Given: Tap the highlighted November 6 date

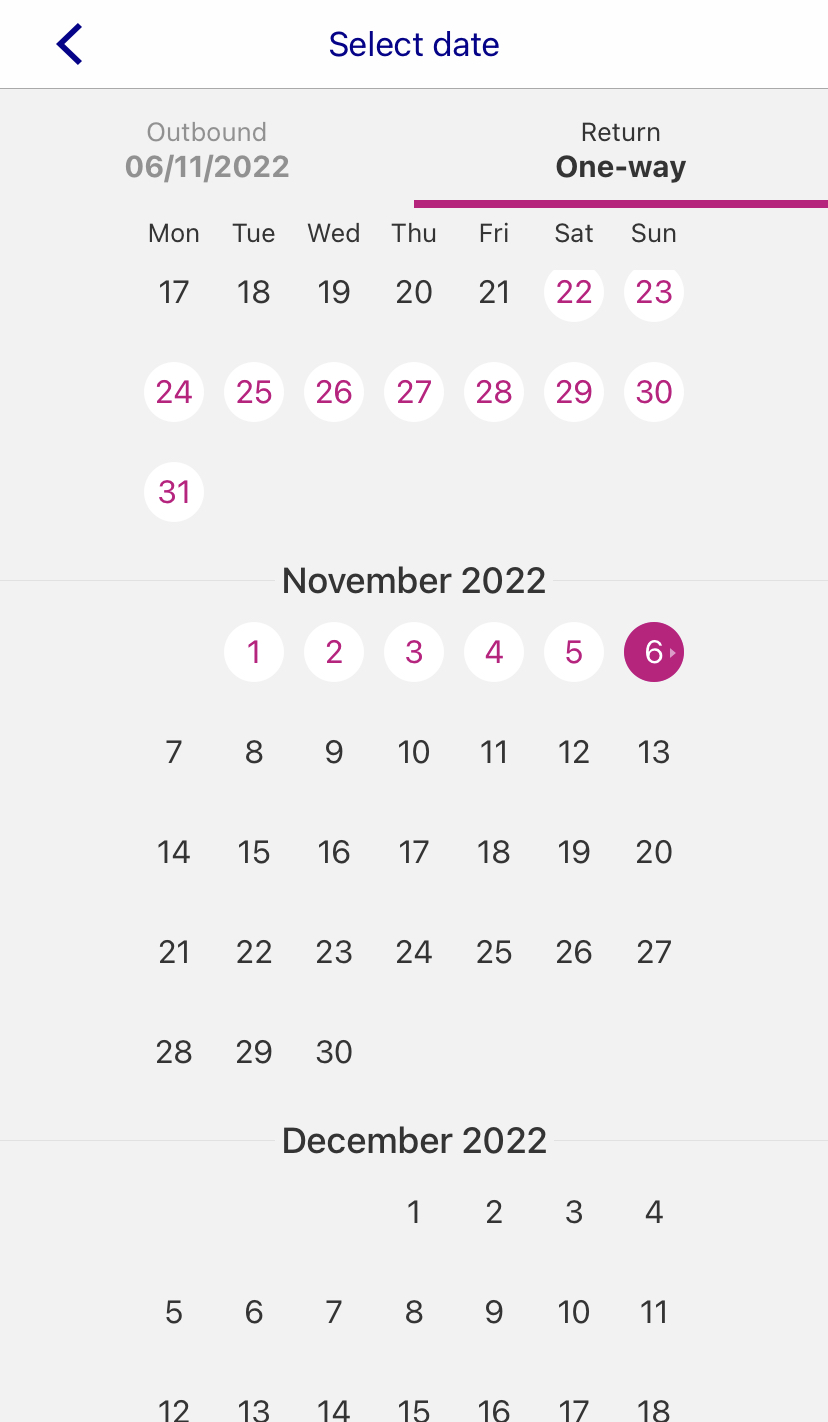Looking at the screenshot, I should [653, 652].
